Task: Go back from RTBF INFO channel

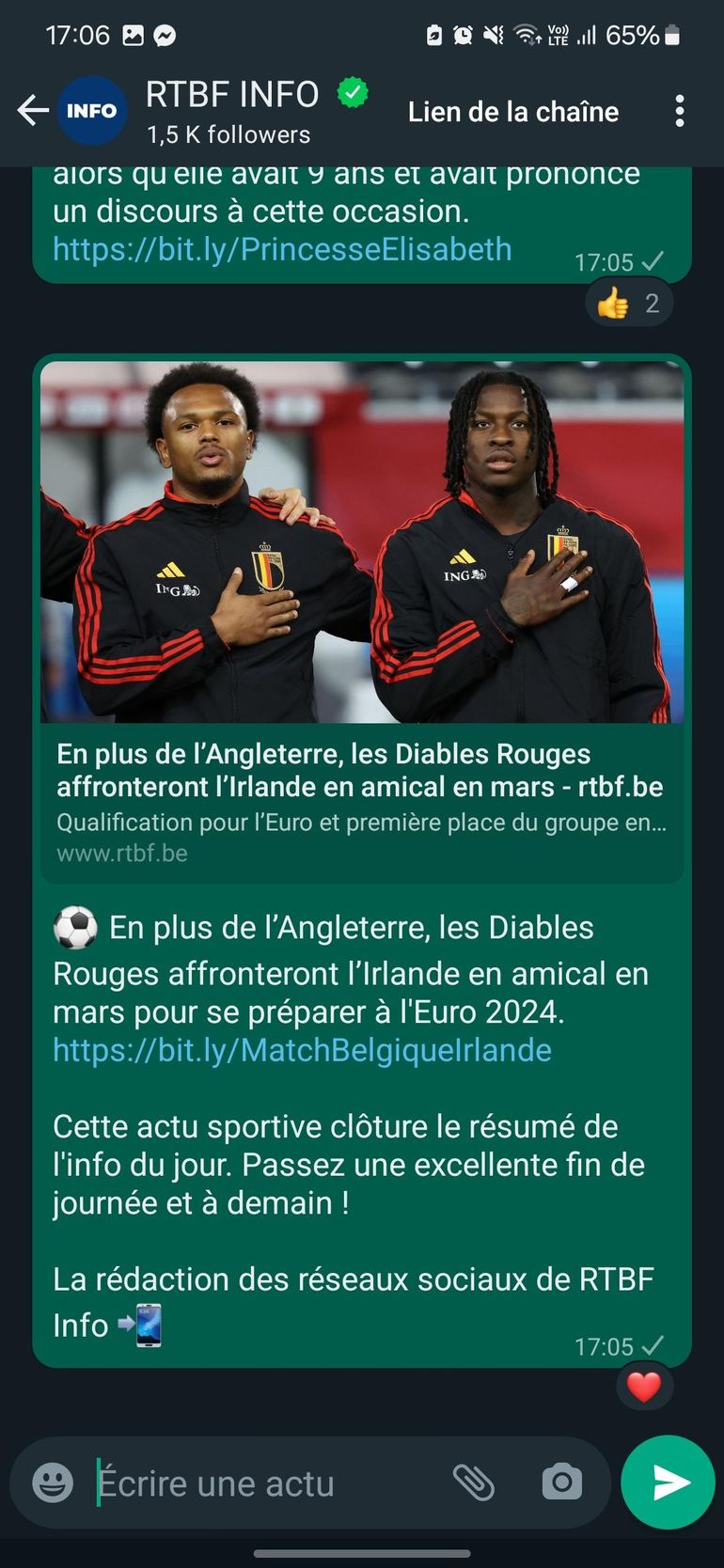Action: coord(32,111)
